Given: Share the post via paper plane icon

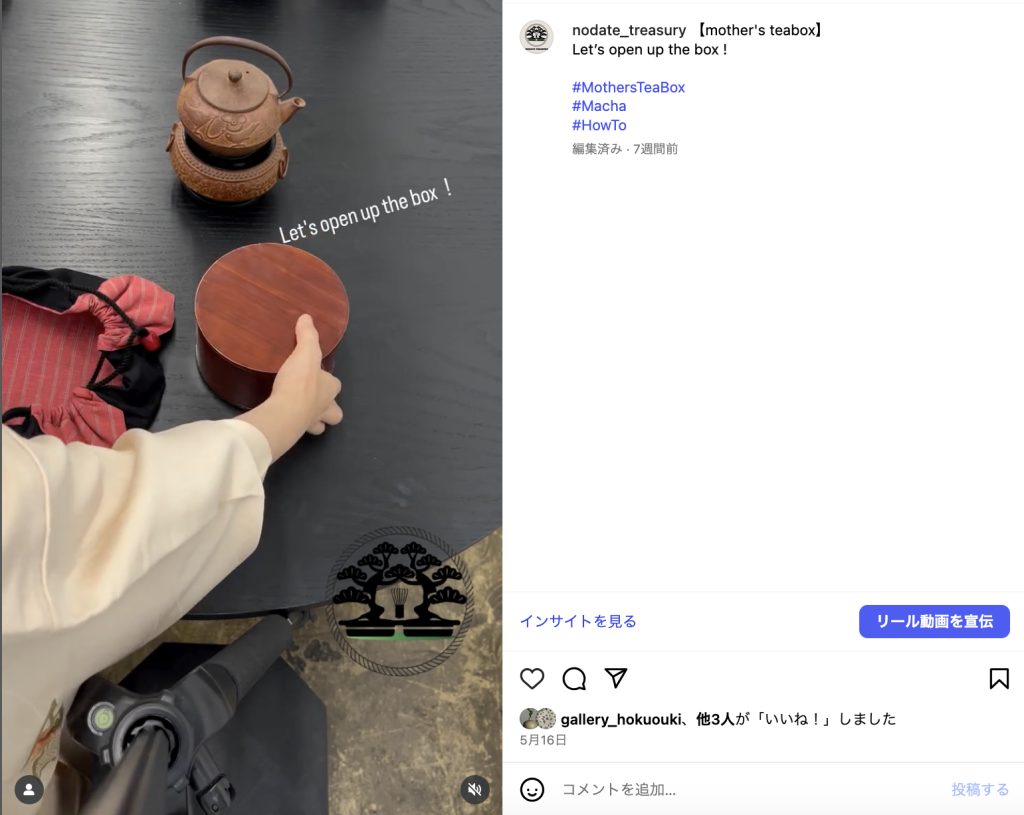Looking at the screenshot, I should 616,679.
